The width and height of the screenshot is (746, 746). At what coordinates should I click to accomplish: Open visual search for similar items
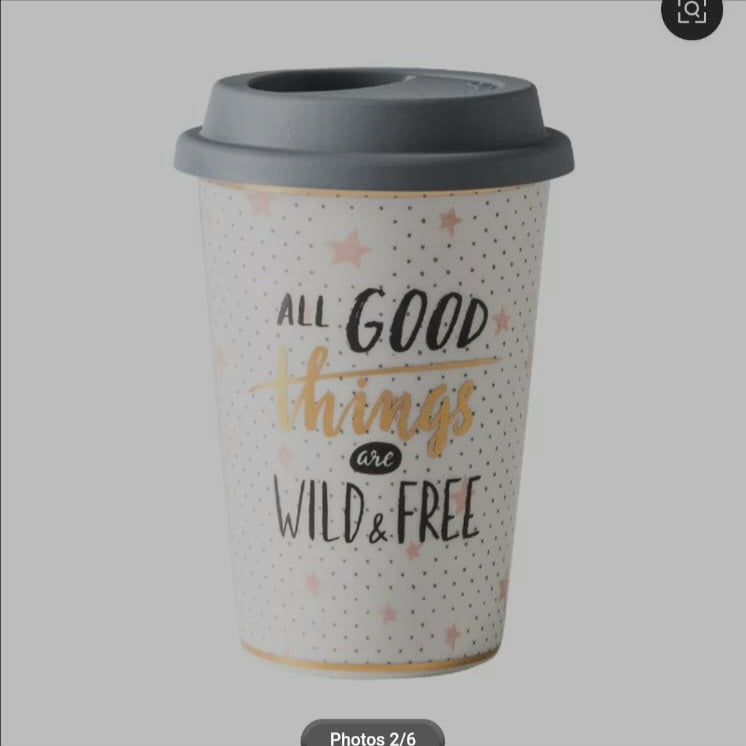click(692, 12)
